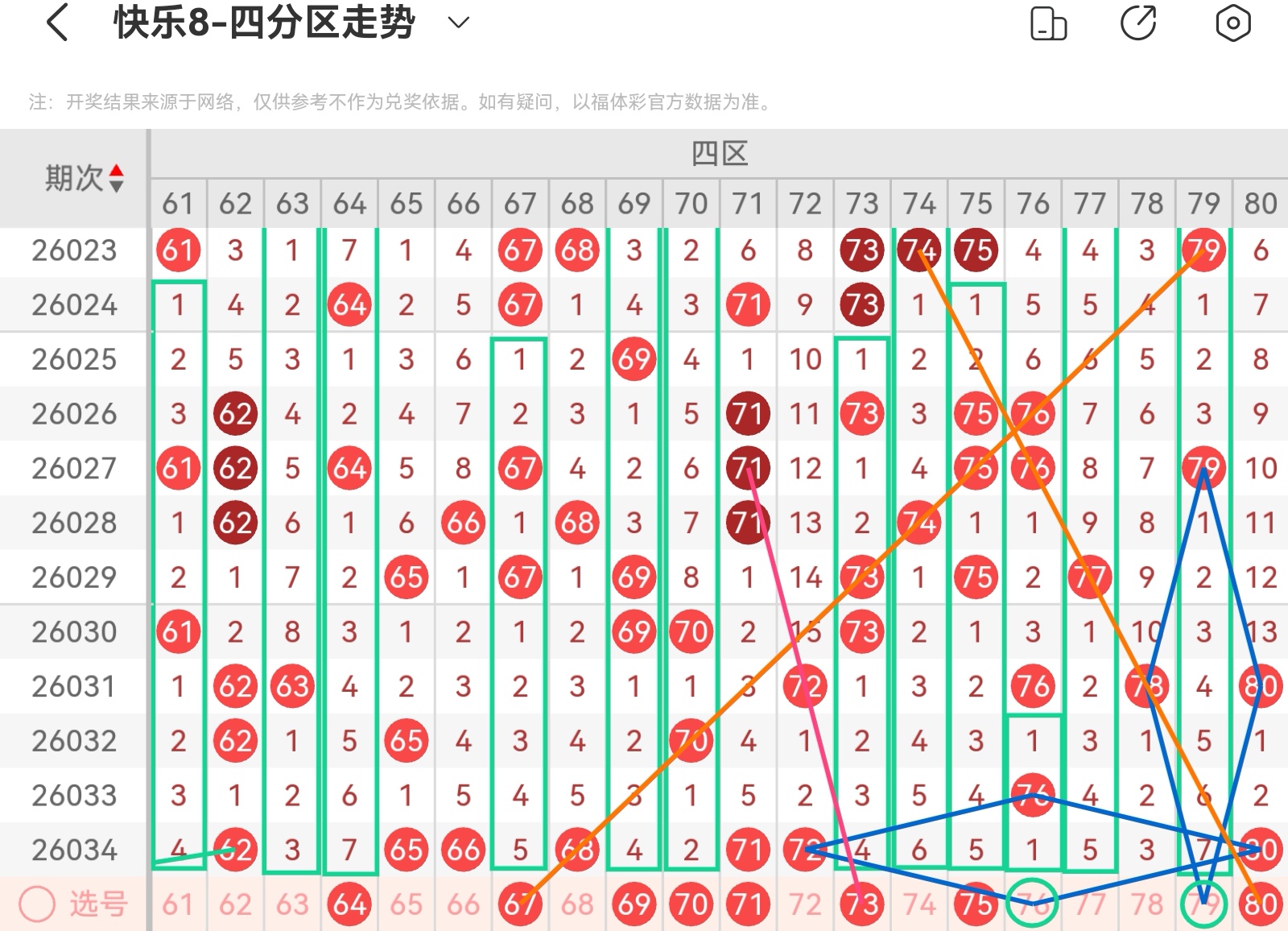The width and height of the screenshot is (1288, 931).
Task: Deselect number 80 in the 选号 row
Action: coord(1261,904)
